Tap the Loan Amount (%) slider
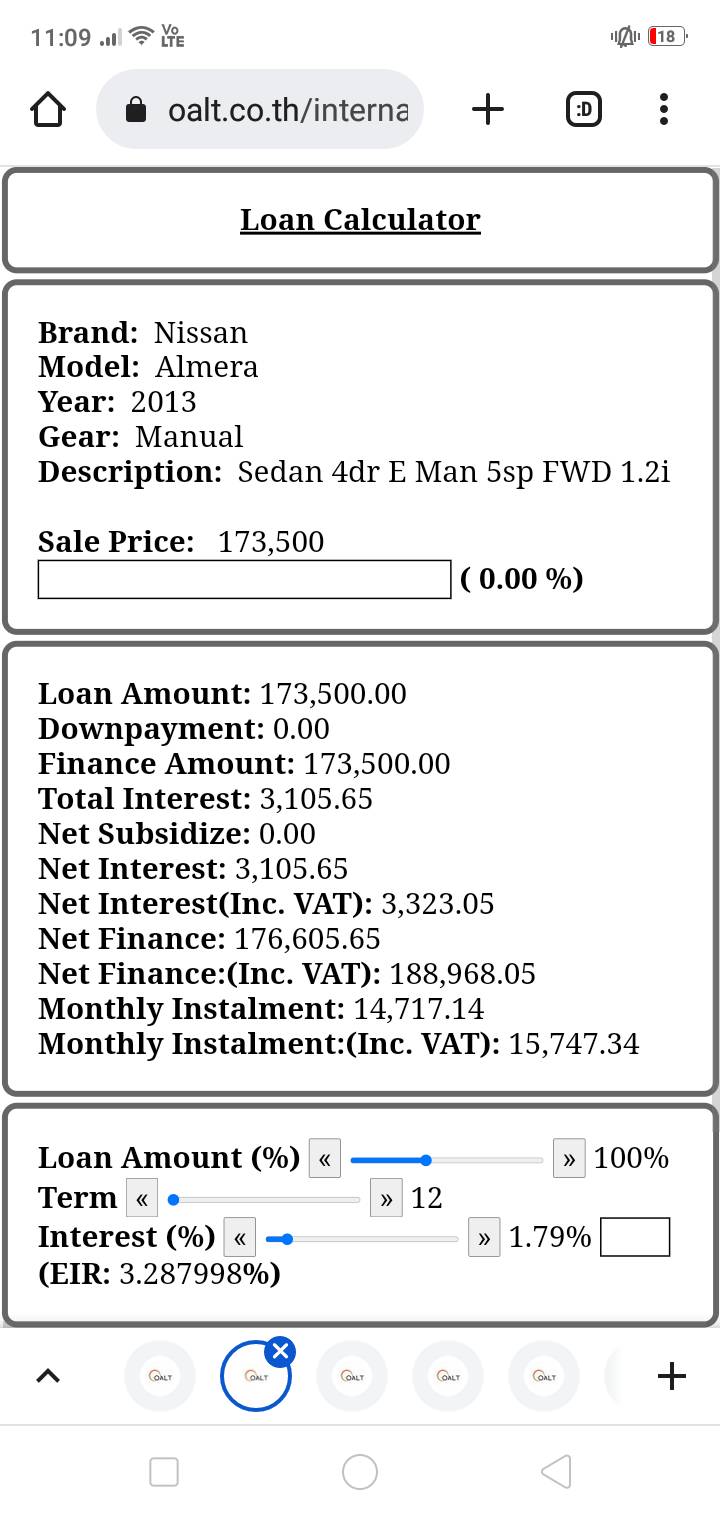Image resolution: width=720 pixels, height=1520 pixels. click(447, 1160)
